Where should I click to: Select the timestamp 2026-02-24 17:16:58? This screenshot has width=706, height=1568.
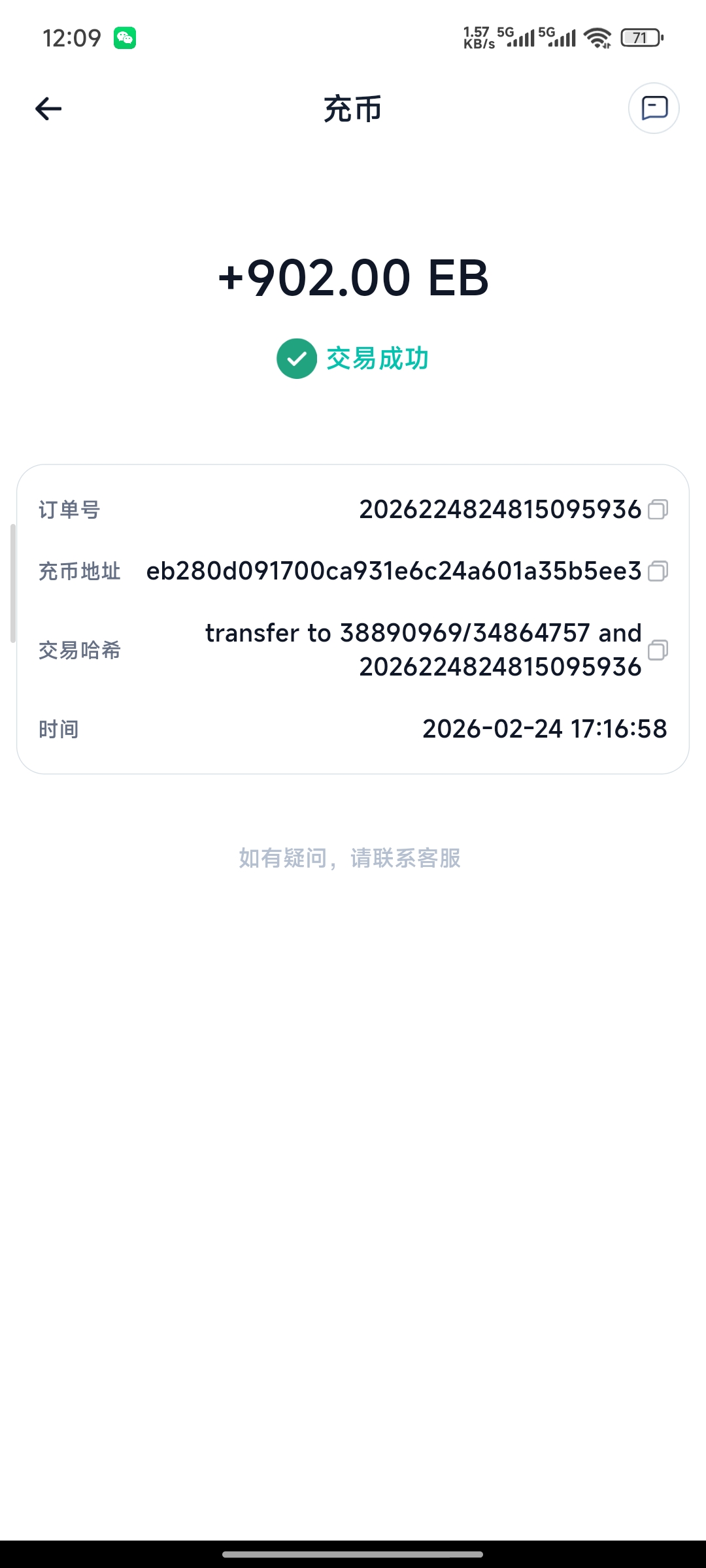545,728
